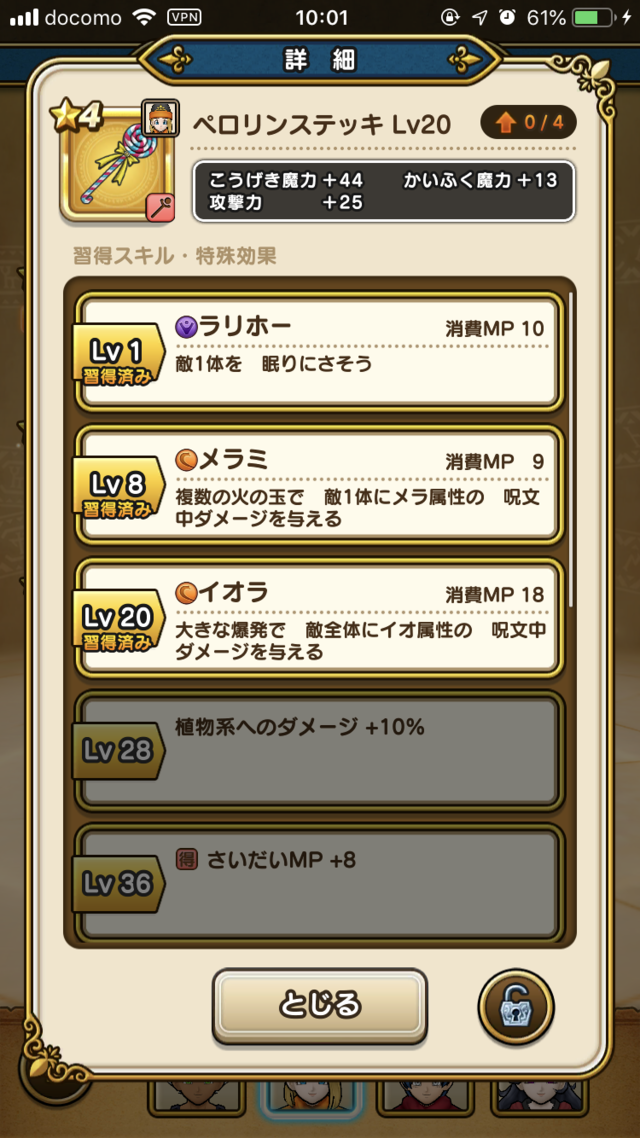Close the details dialog with とじる
Image resolution: width=640 pixels, height=1138 pixels.
click(x=319, y=1005)
